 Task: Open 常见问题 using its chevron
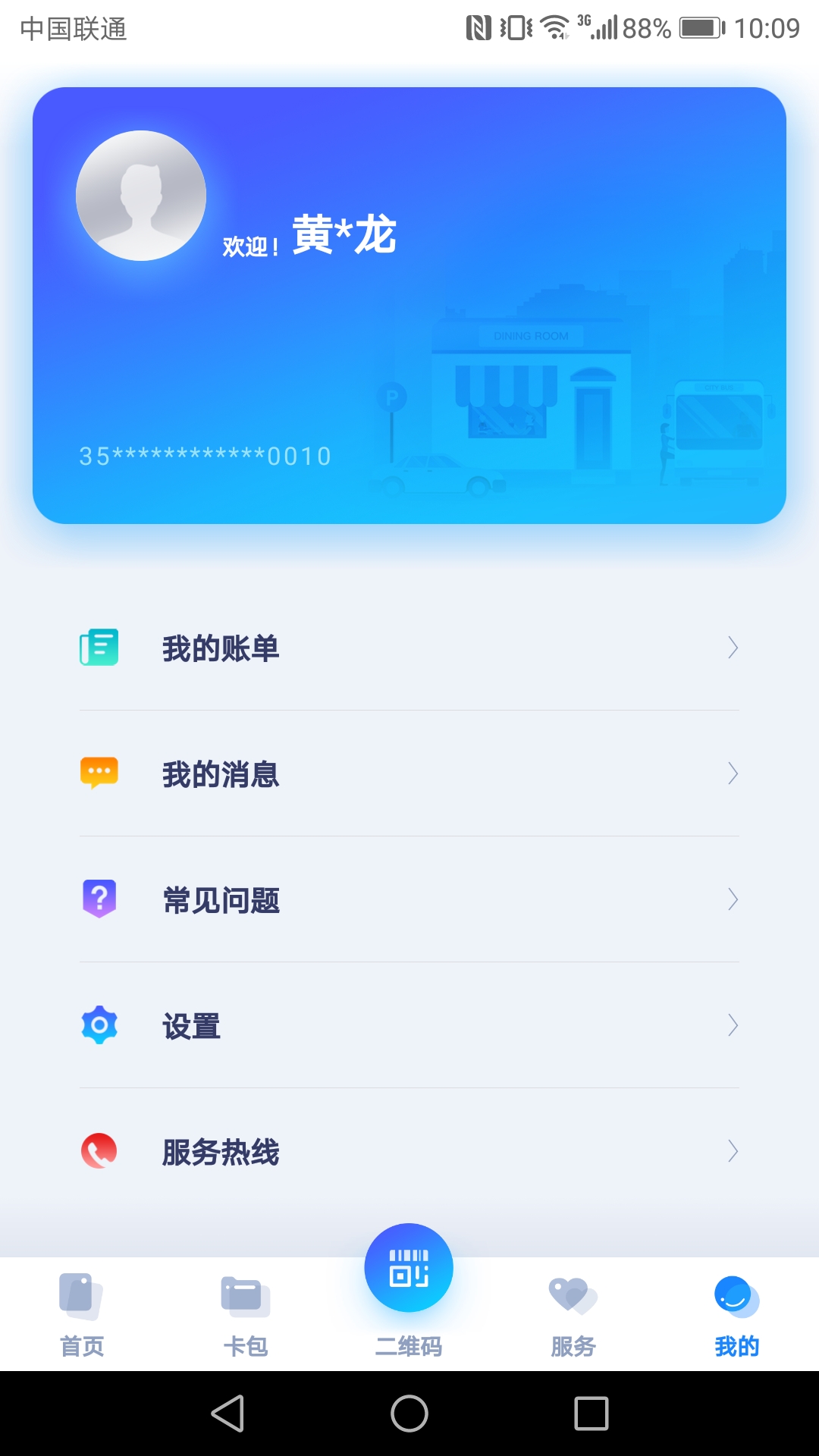pyautogui.click(x=732, y=899)
